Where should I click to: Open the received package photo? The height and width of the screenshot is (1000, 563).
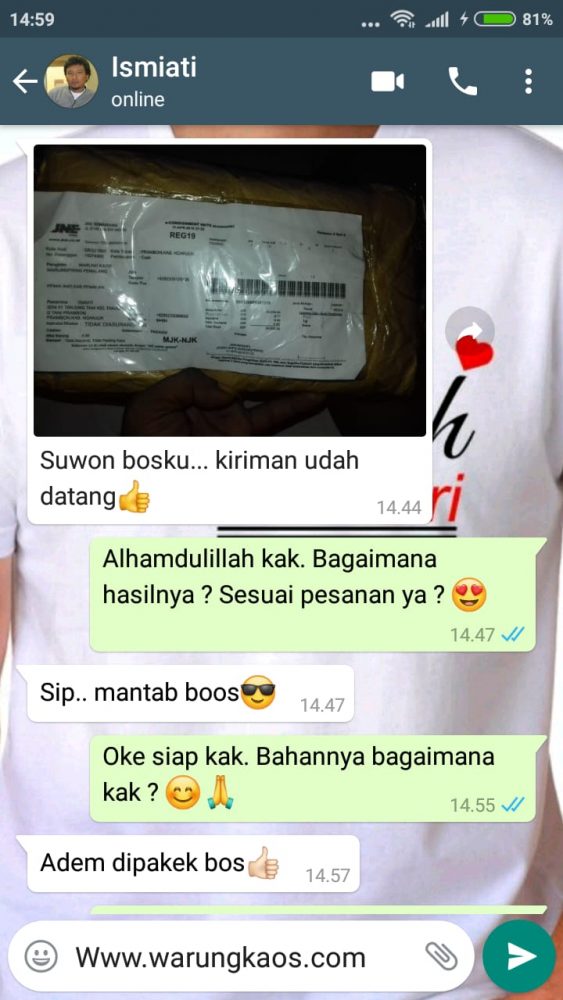[x=230, y=290]
